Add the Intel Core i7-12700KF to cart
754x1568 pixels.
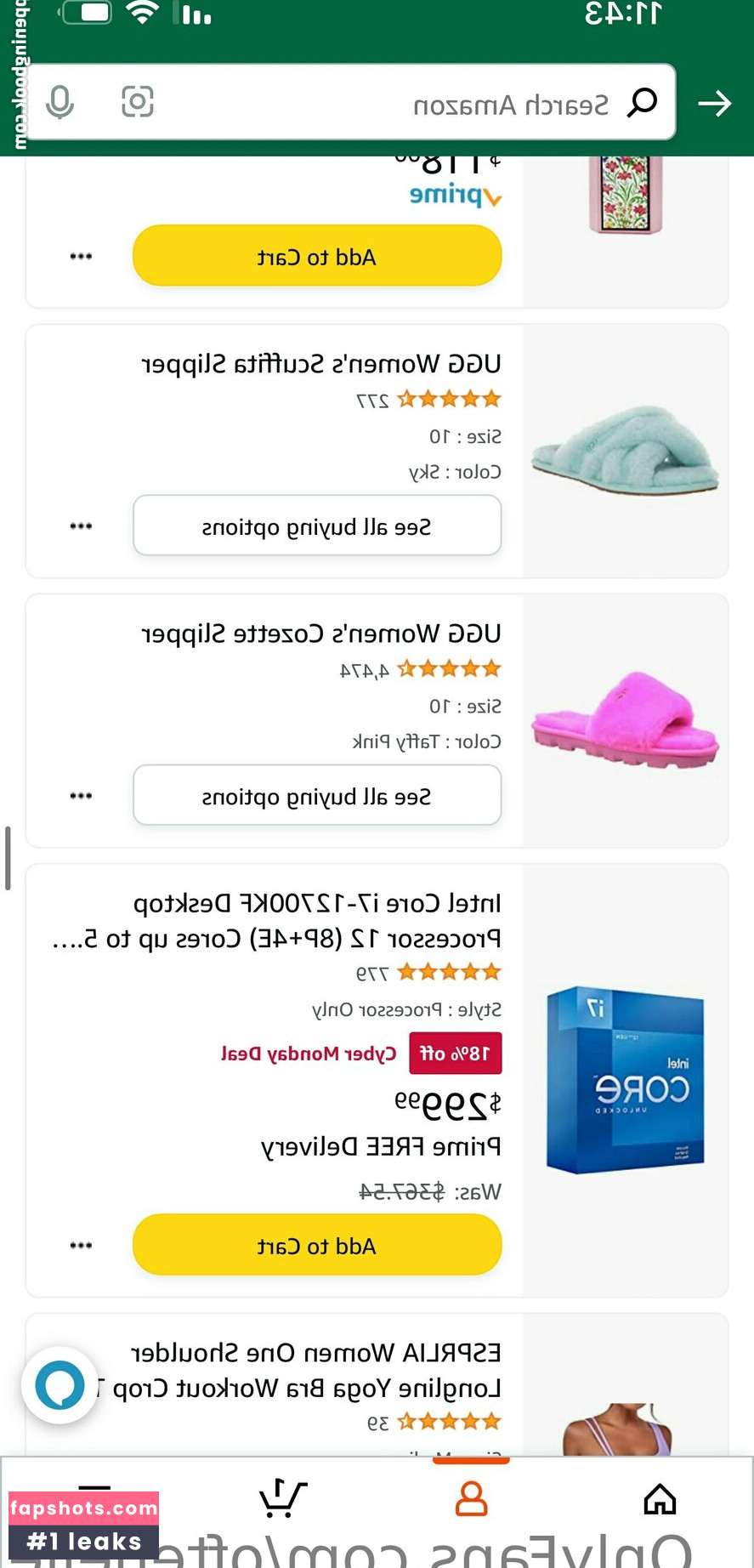point(316,1244)
